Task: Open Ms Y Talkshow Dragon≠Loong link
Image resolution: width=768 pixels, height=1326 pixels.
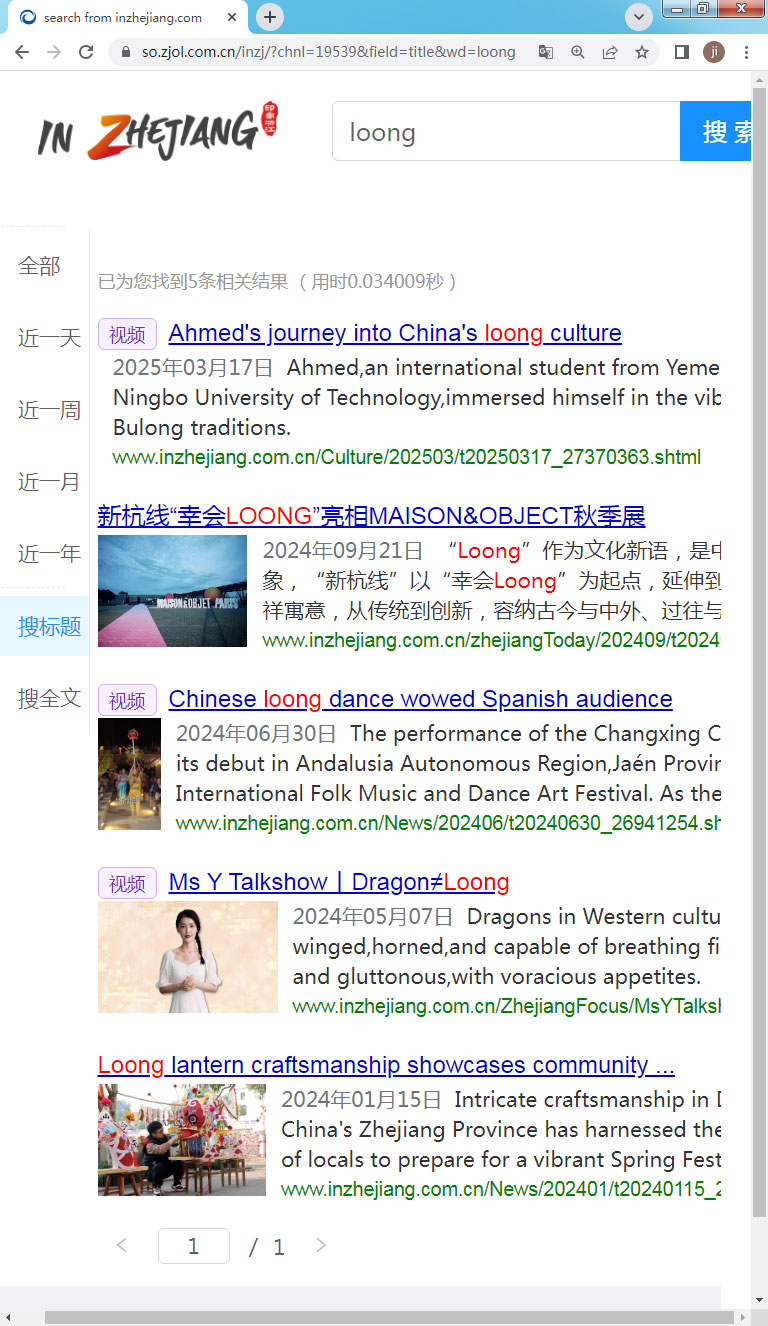Action: pyautogui.click(x=339, y=882)
